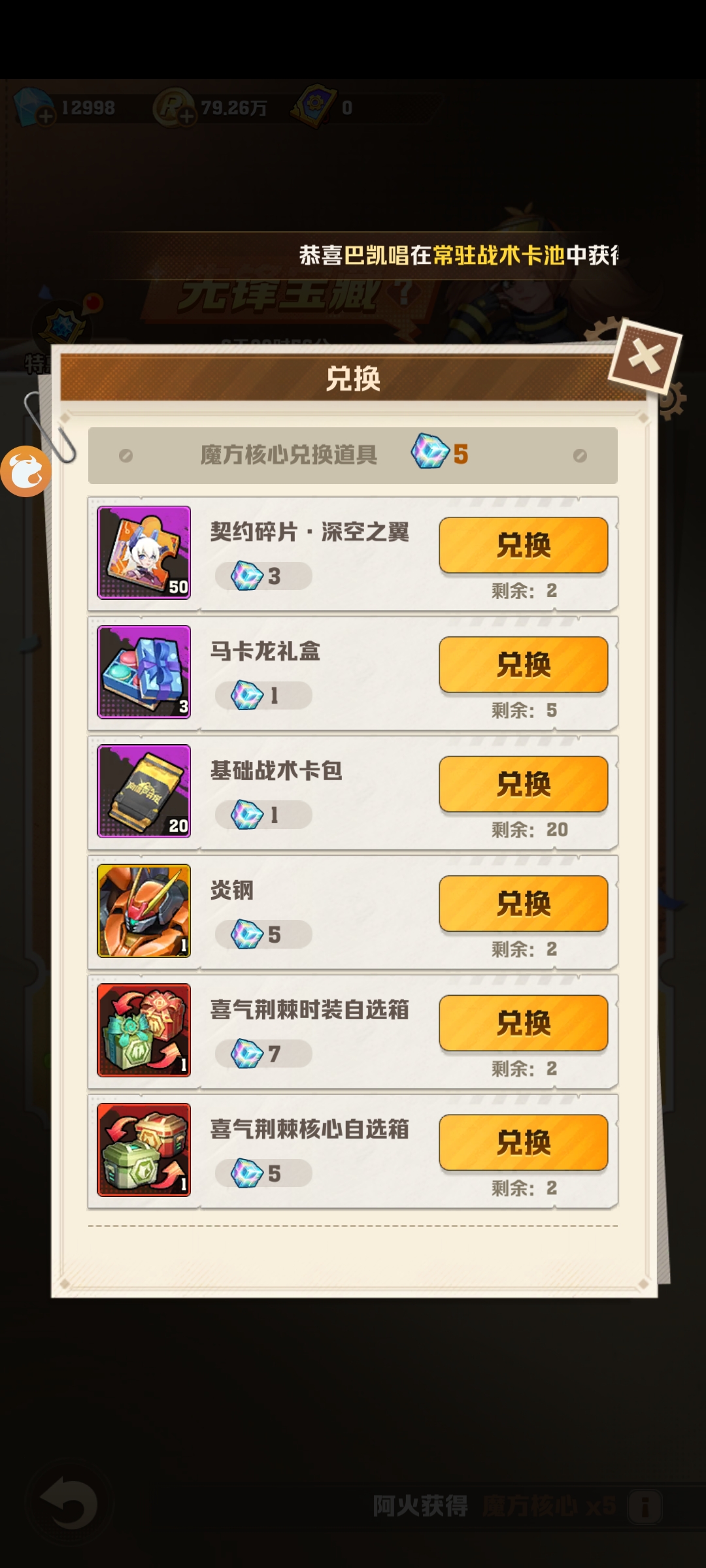Viewport: 706px width, 1568px height.
Task: Inspect the 契约碎片 item icon
Action: coord(144,552)
